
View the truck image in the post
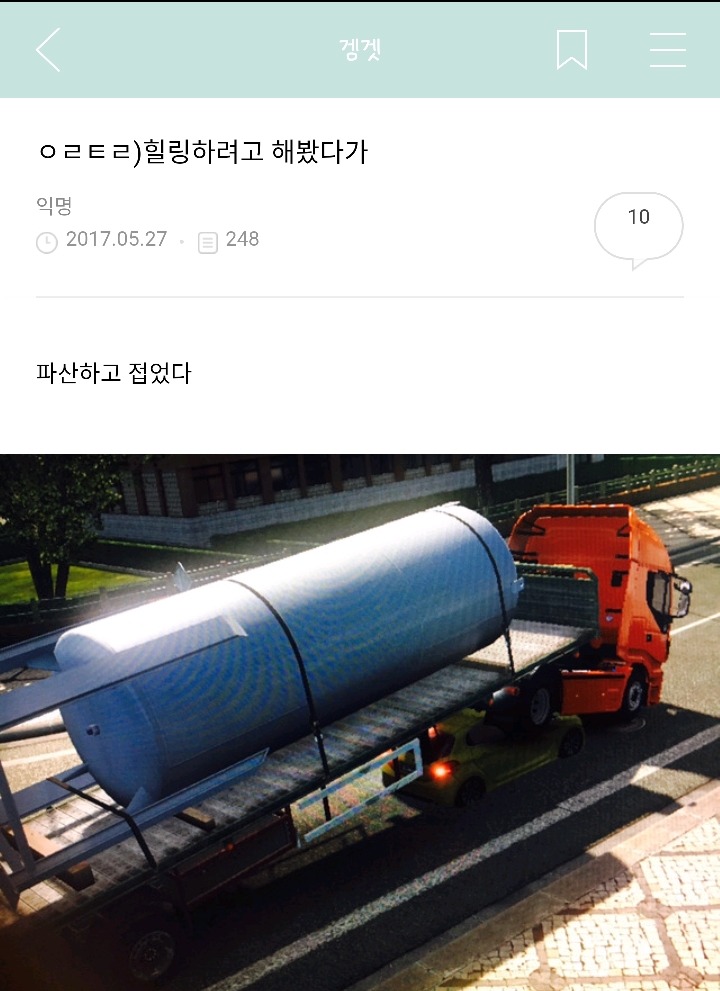pos(360,720)
